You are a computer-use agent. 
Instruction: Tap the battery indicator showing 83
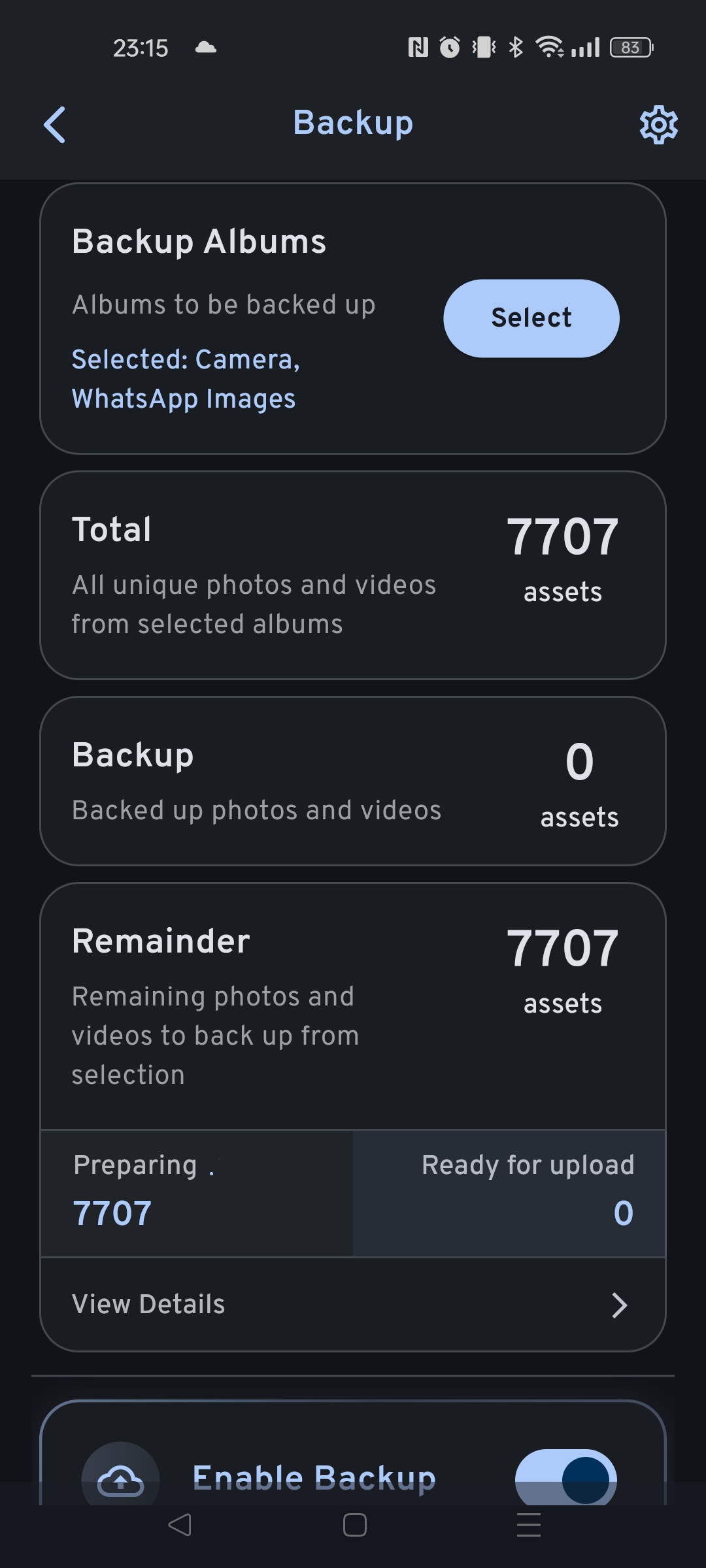point(630,46)
